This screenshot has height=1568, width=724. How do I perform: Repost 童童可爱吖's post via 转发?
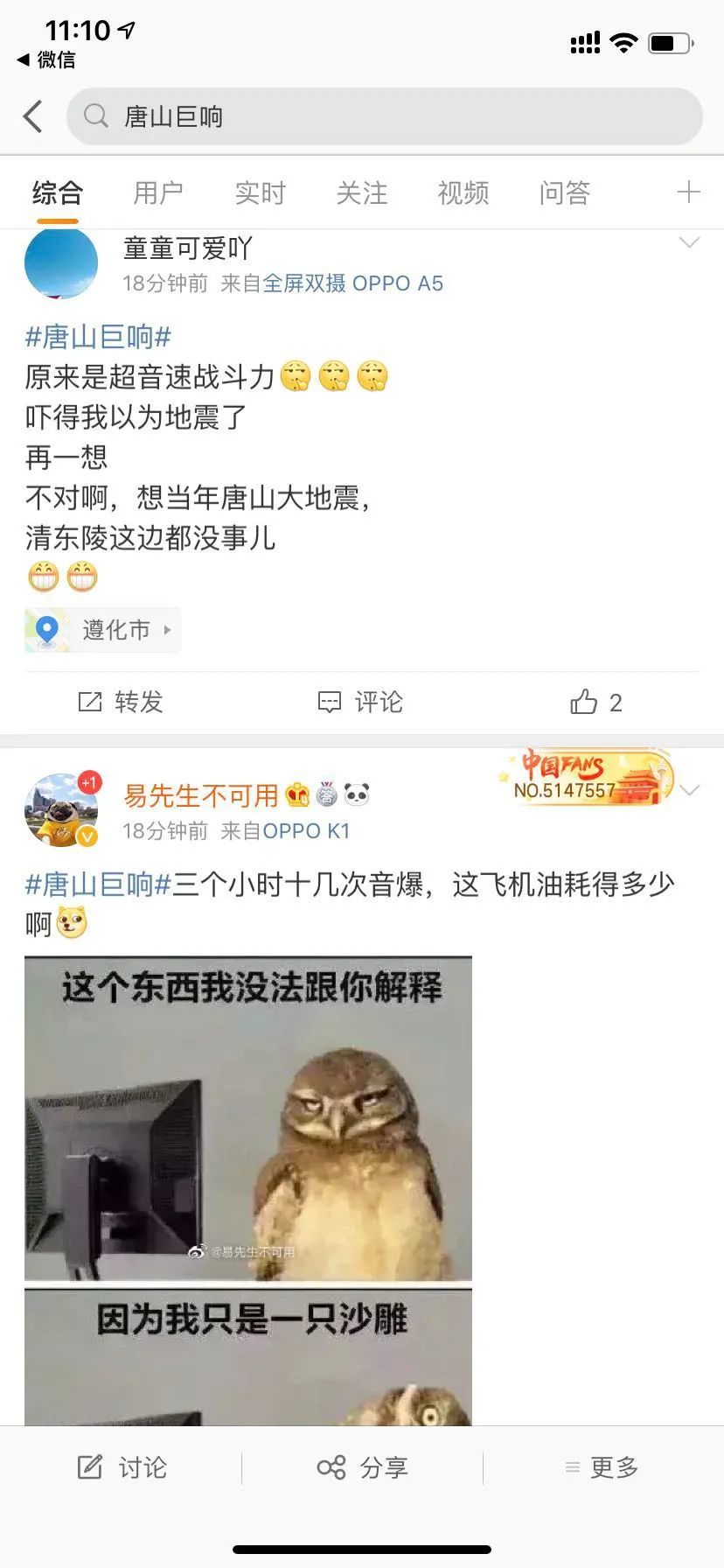(121, 702)
